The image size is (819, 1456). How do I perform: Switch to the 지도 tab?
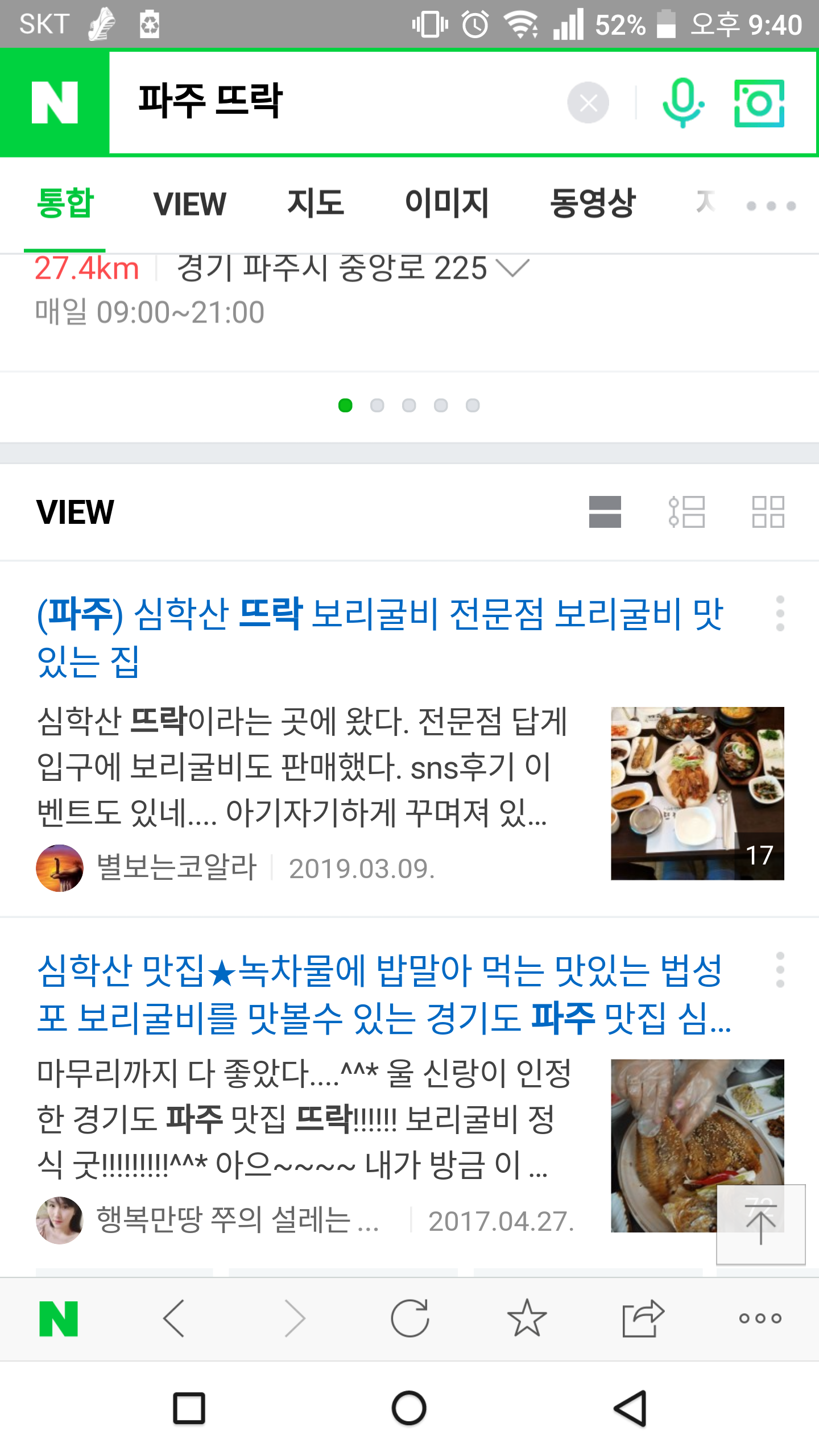316,203
